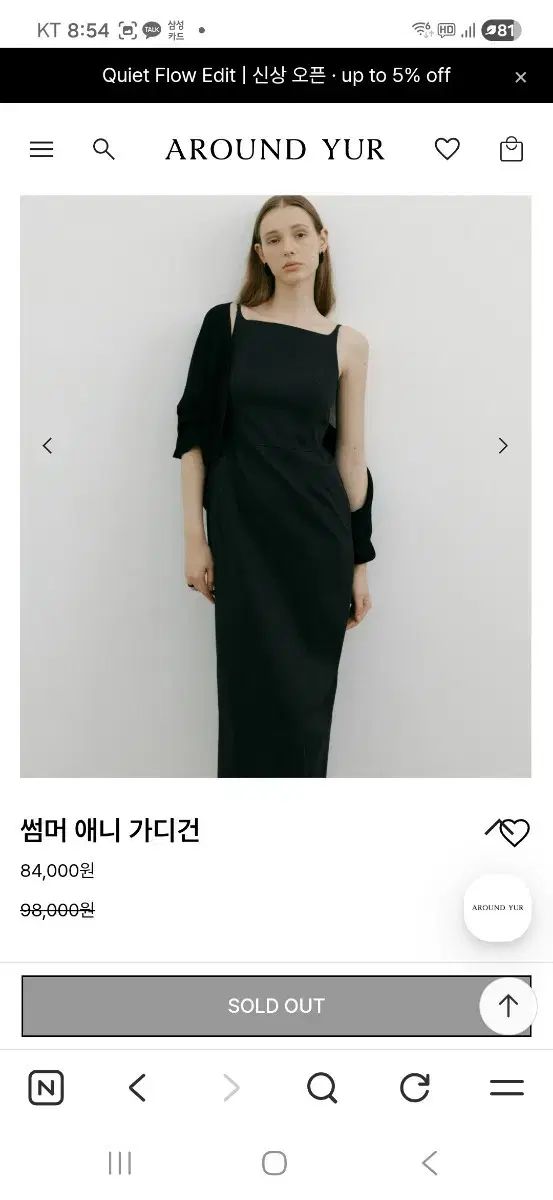Reload the current page
Viewport: 553px width, 1200px height.
414,1088
